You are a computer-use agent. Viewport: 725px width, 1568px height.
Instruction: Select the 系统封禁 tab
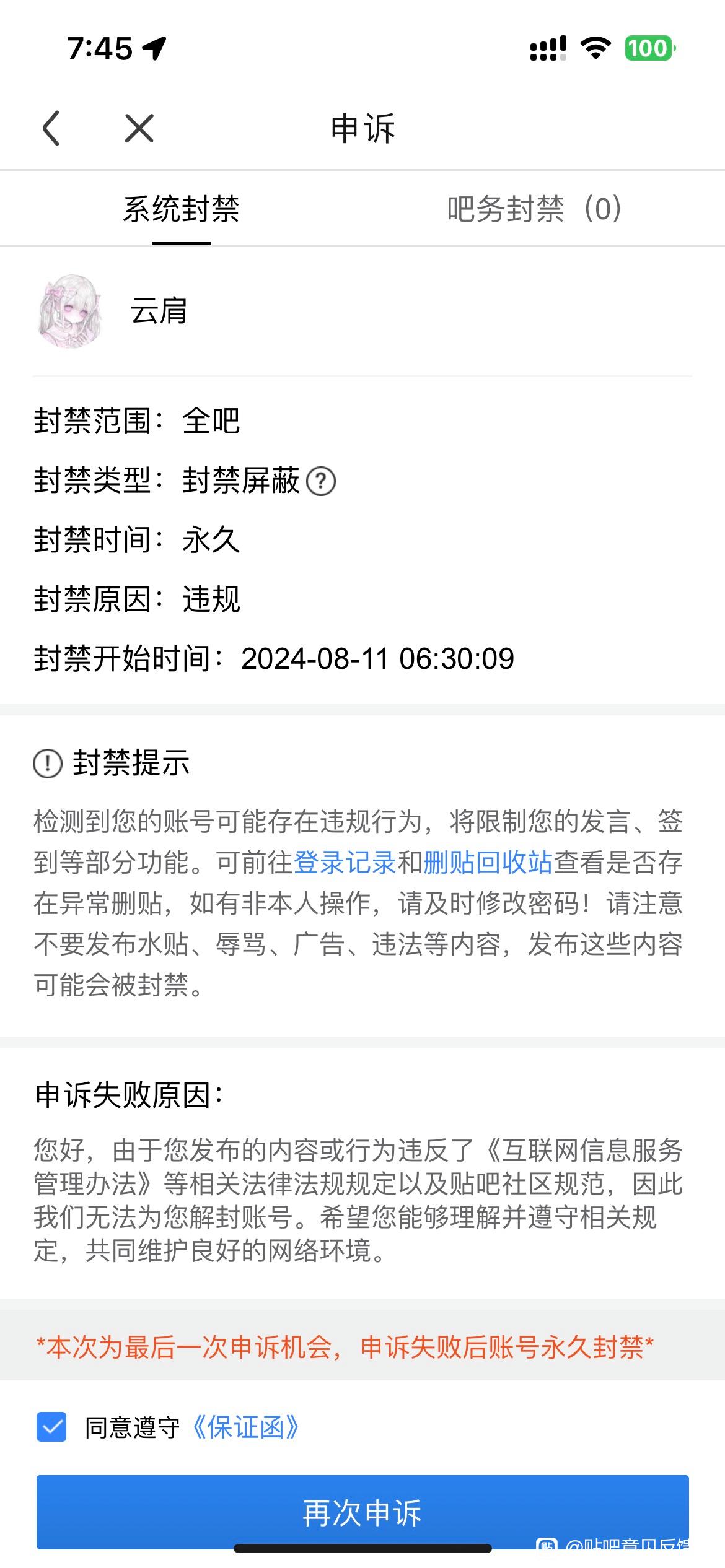pyautogui.click(x=181, y=209)
